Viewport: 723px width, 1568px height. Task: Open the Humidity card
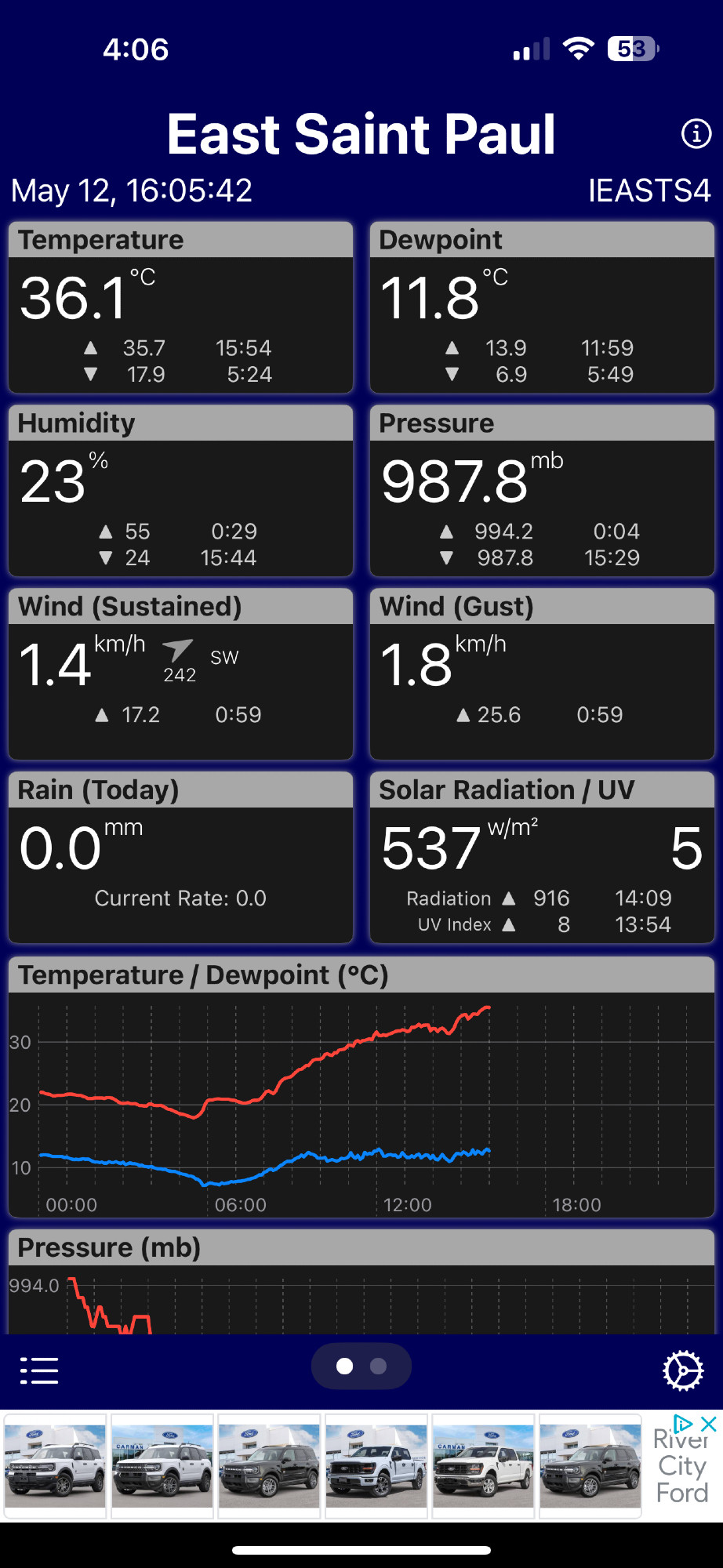[180, 491]
